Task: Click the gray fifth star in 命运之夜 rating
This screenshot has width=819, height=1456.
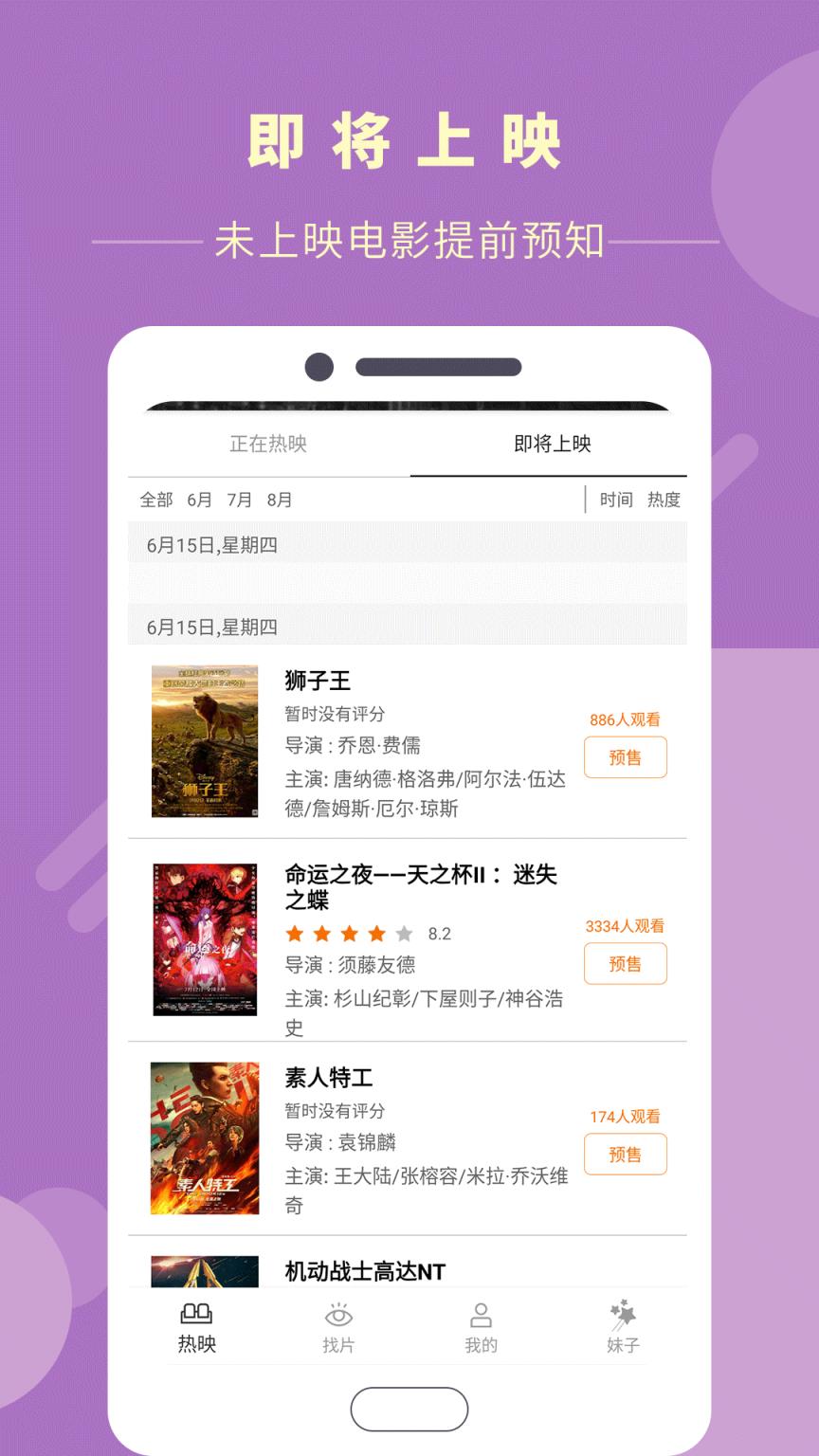Action: [406, 934]
